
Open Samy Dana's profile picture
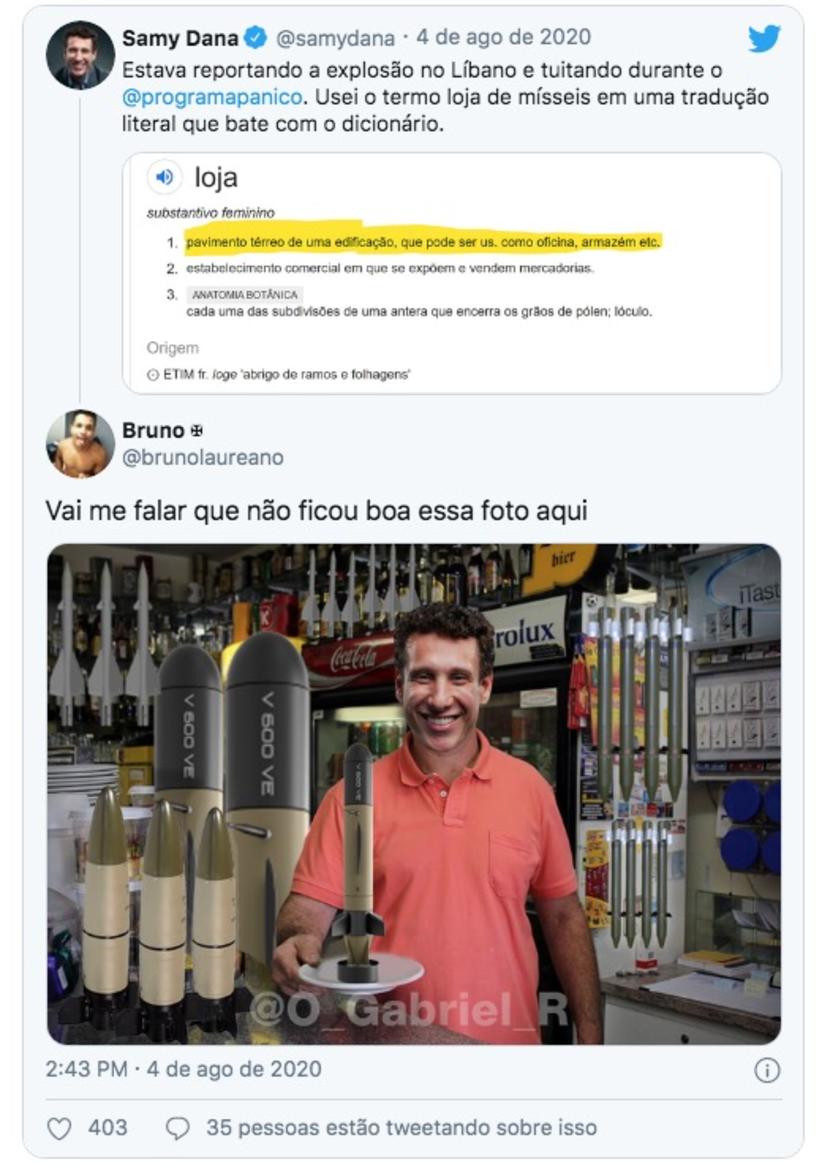pyautogui.click(x=80, y=55)
